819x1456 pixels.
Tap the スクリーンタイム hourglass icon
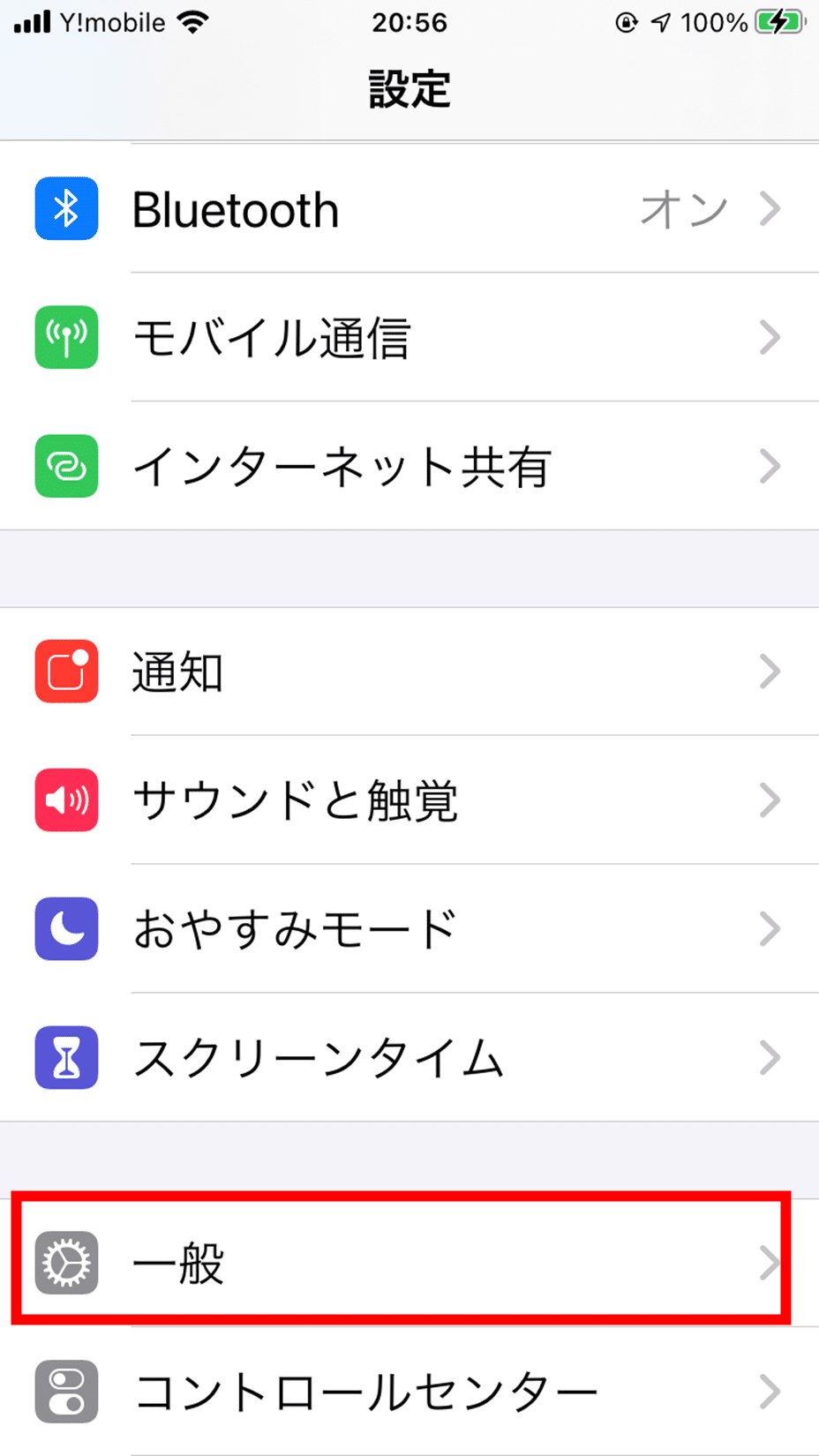click(65, 1057)
